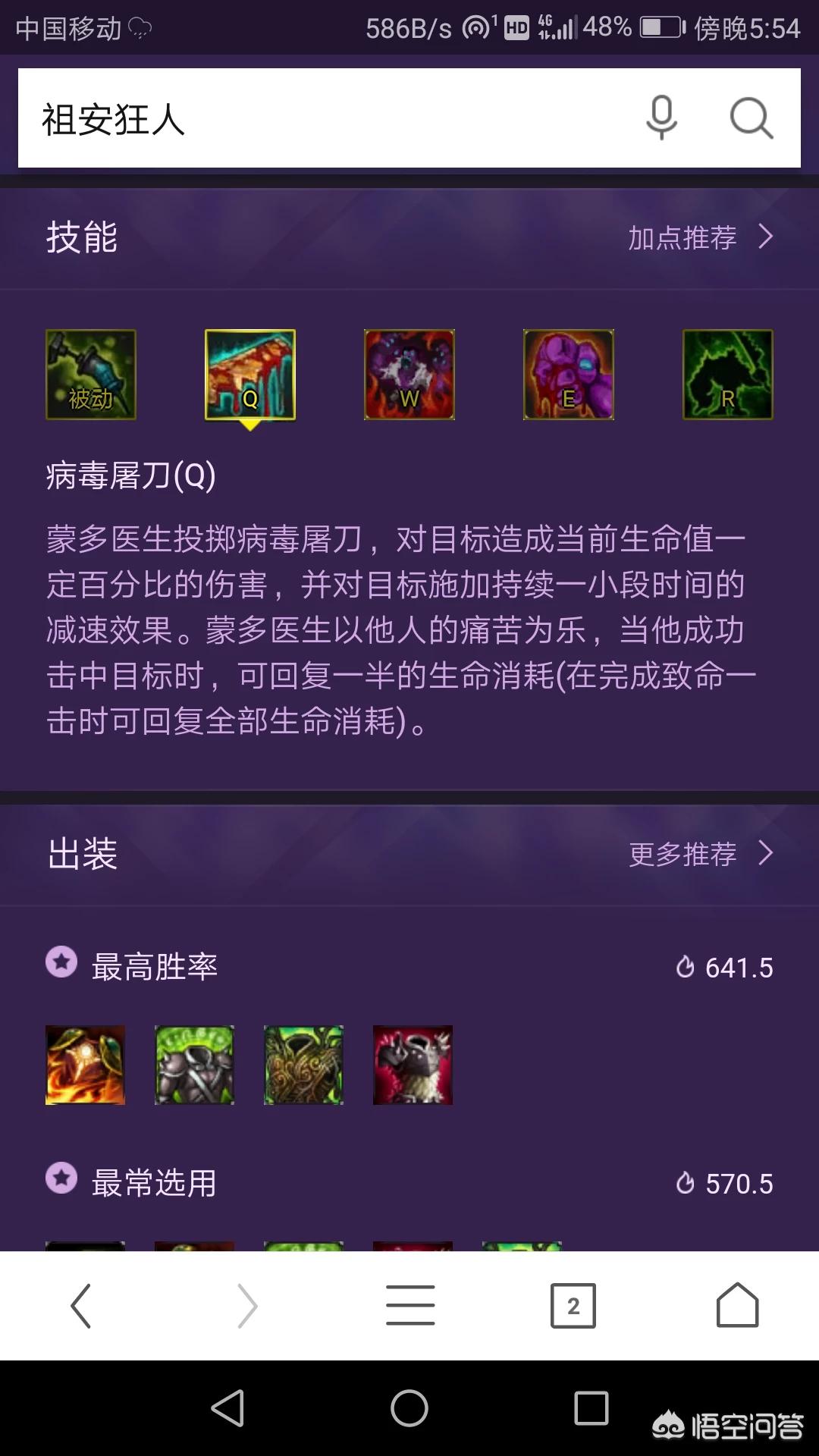
Task: Select the R skill icon
Action: [x=728, y=375]
